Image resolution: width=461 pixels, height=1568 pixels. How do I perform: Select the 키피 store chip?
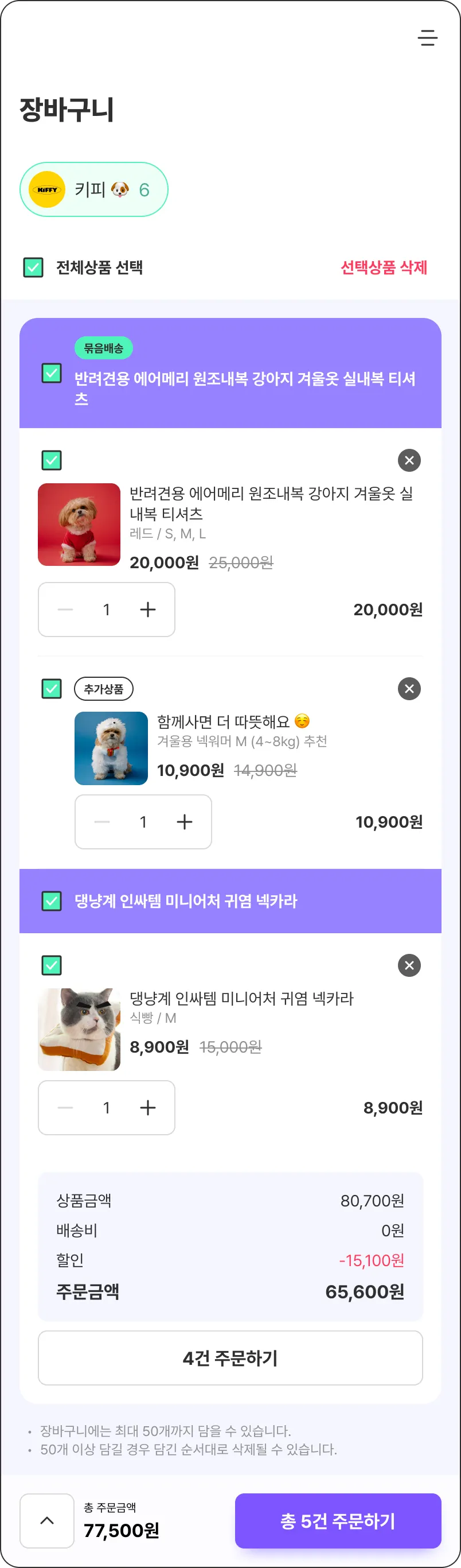point(93,189)
